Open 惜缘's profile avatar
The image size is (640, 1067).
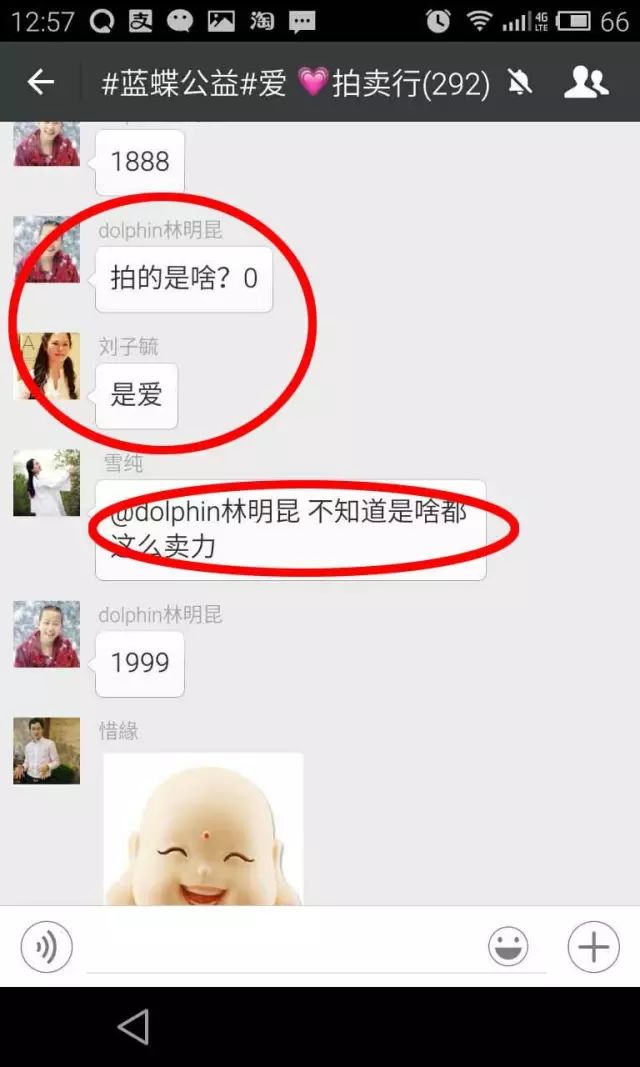point(46,750)
